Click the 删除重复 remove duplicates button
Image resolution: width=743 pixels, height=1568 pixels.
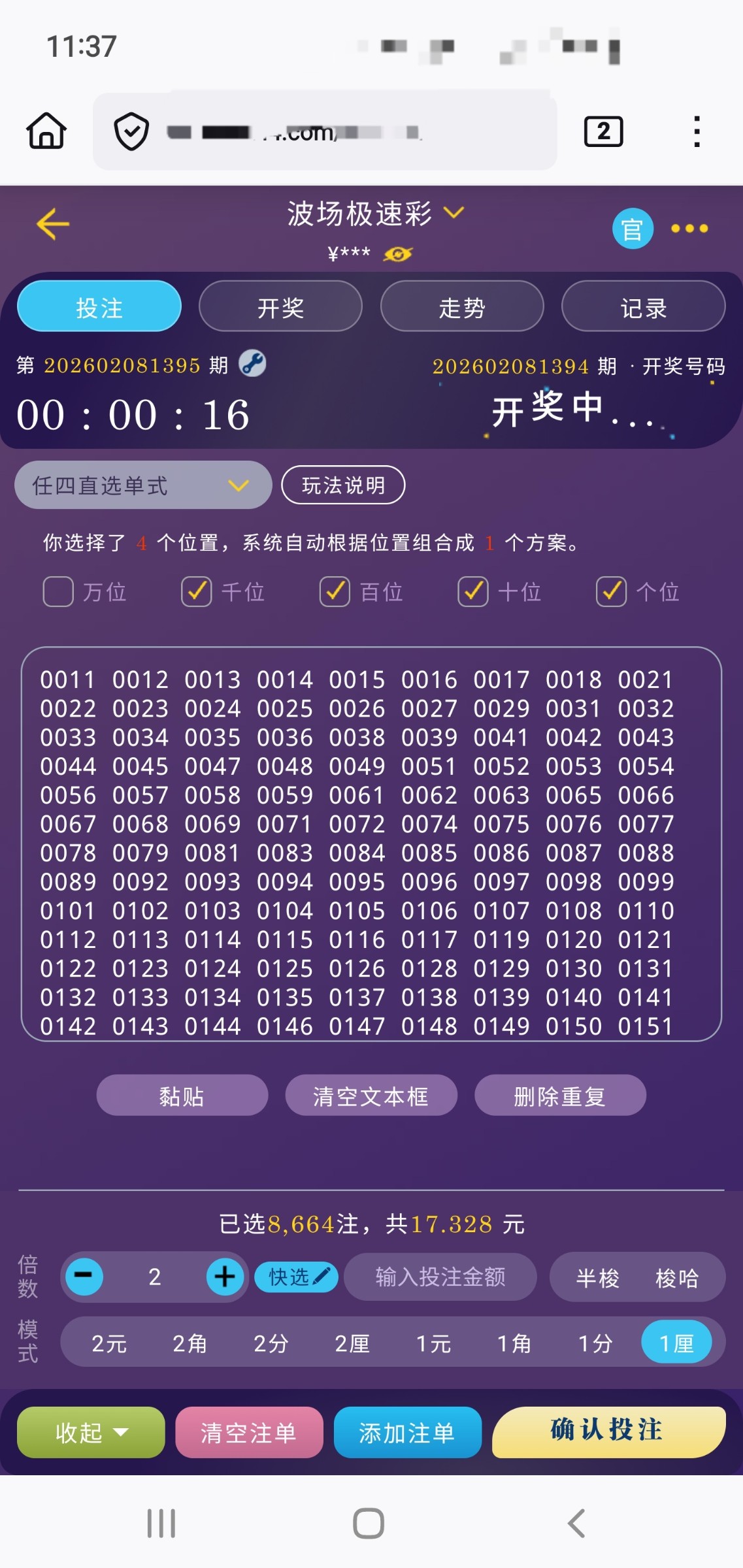(560, 1096)
